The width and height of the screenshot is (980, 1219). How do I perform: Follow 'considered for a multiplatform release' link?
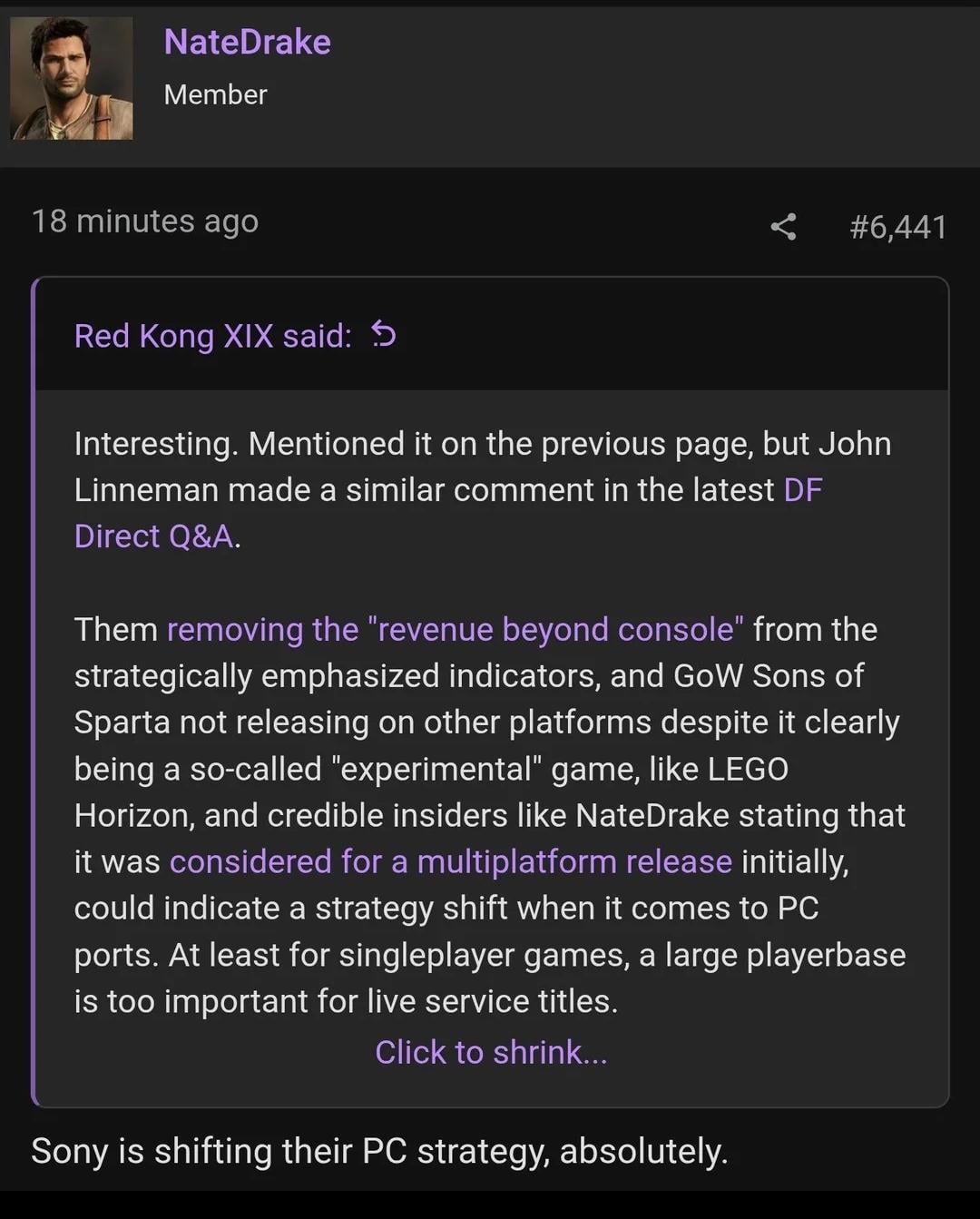point(450,861)
